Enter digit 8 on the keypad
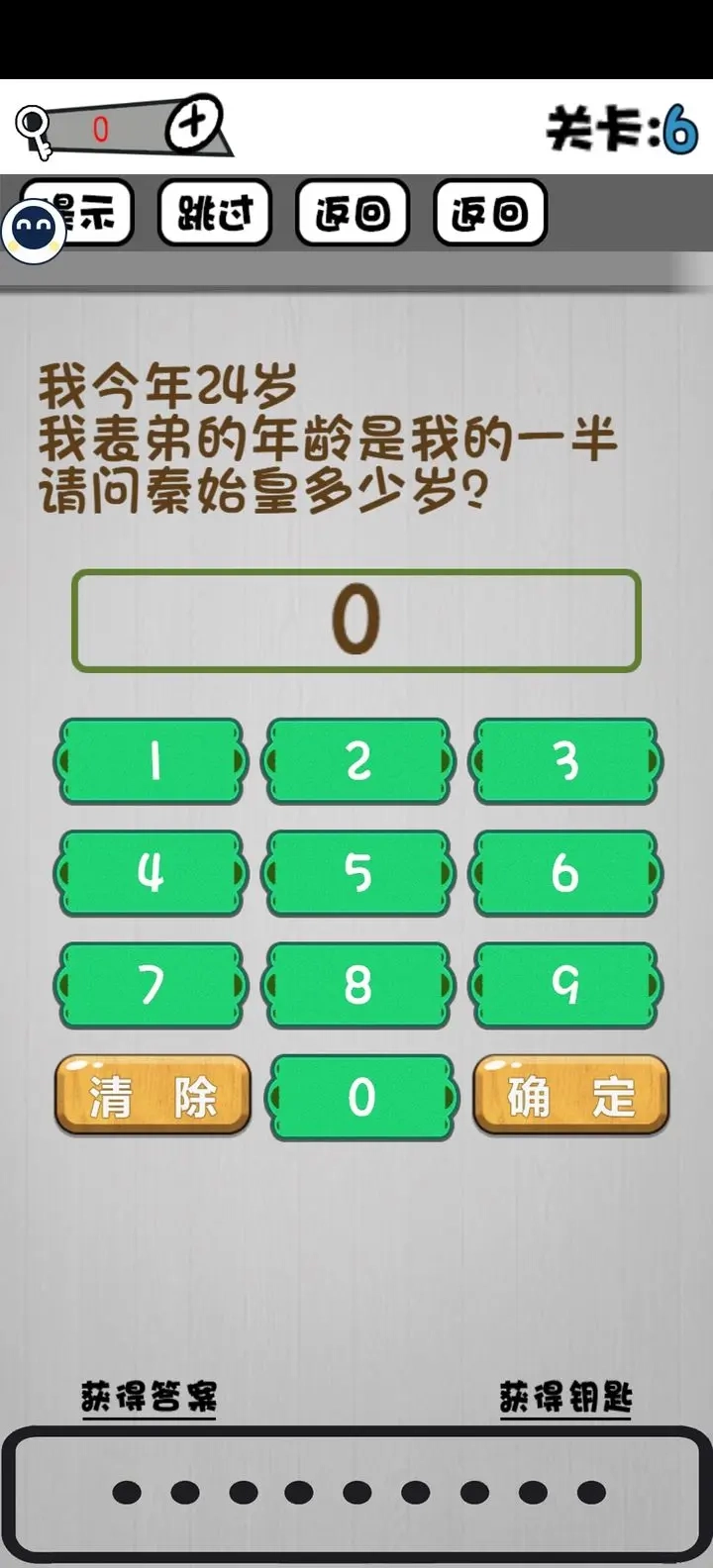 [x=358, y=985]
